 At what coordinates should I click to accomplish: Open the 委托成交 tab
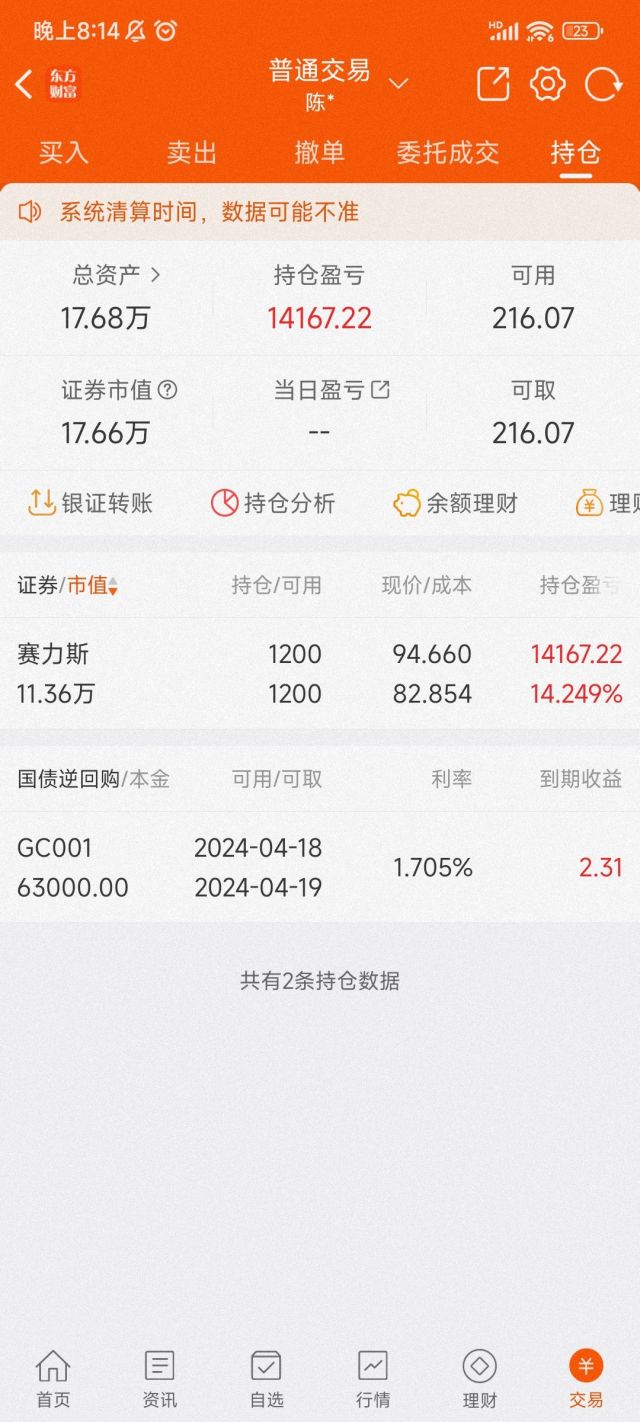(x=447, y=152)
